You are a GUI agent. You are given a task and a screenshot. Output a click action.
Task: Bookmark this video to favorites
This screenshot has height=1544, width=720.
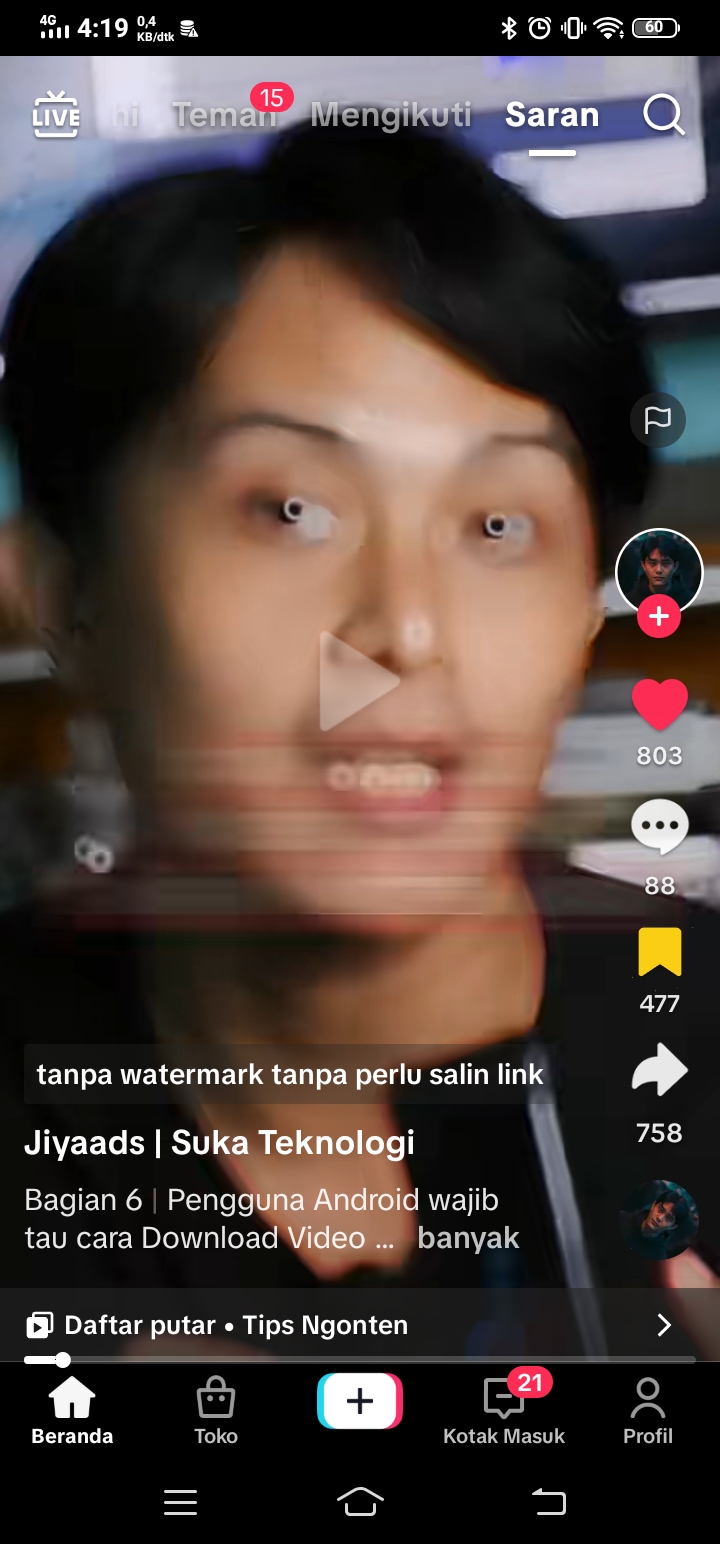coord(660,952)
